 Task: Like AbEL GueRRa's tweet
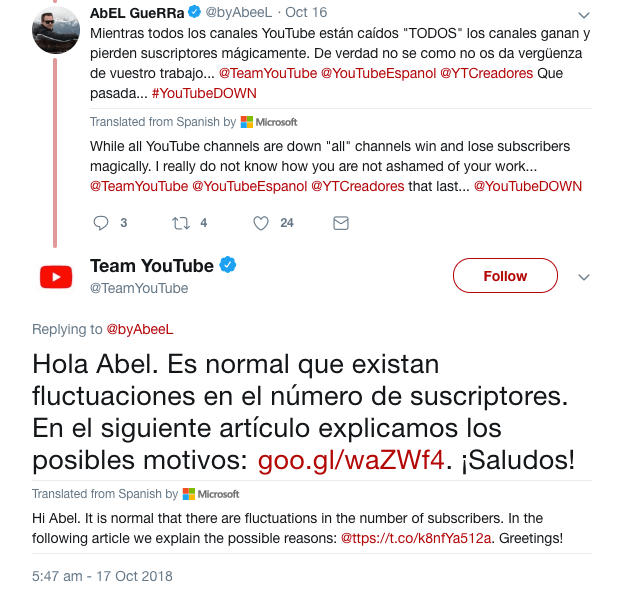[x=261, y=223]
